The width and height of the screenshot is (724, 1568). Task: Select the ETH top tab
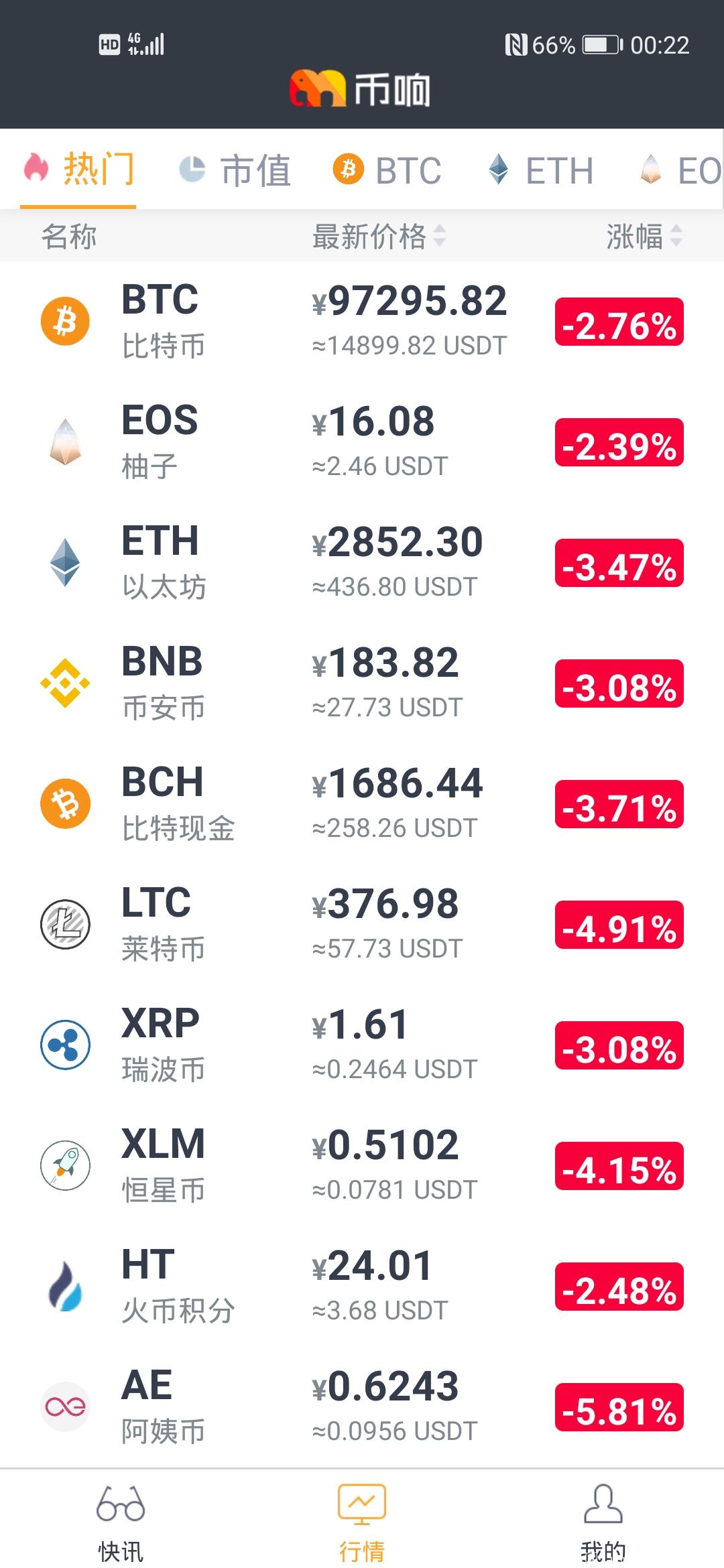[541, 170]
